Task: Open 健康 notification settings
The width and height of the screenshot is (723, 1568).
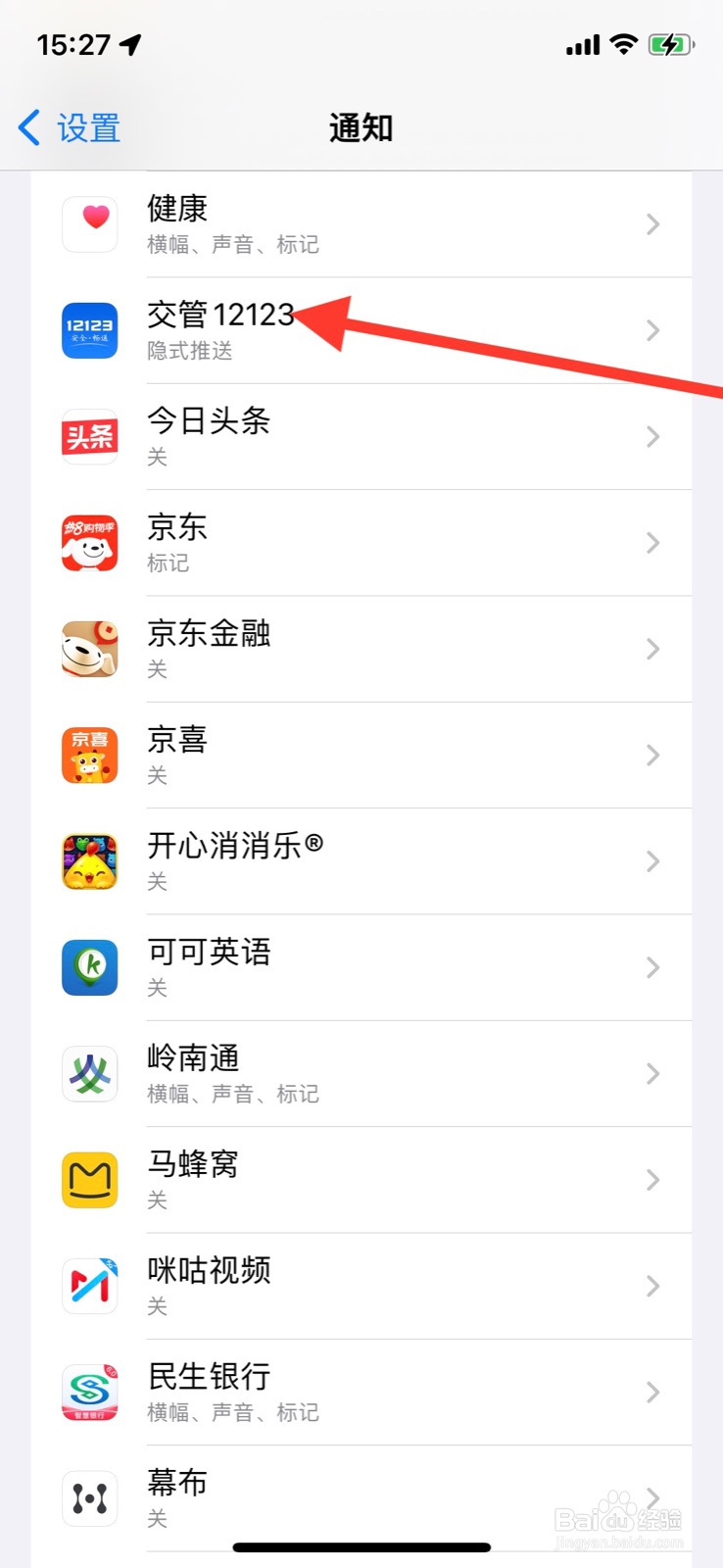Action: 361,224
